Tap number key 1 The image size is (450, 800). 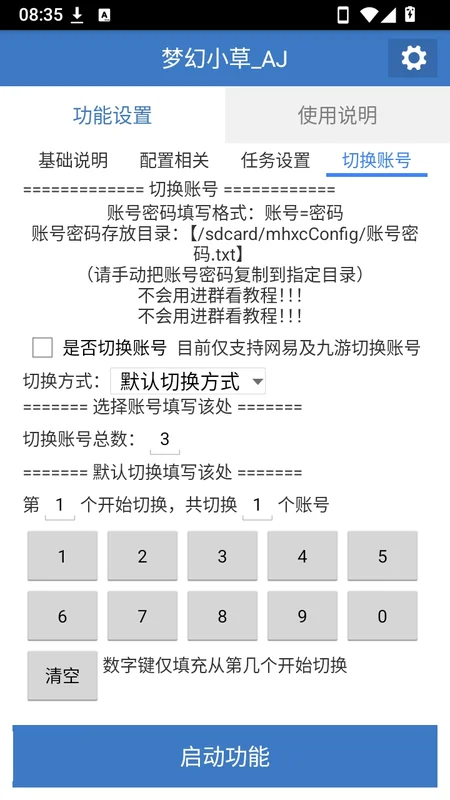click(x=62, y=556)
